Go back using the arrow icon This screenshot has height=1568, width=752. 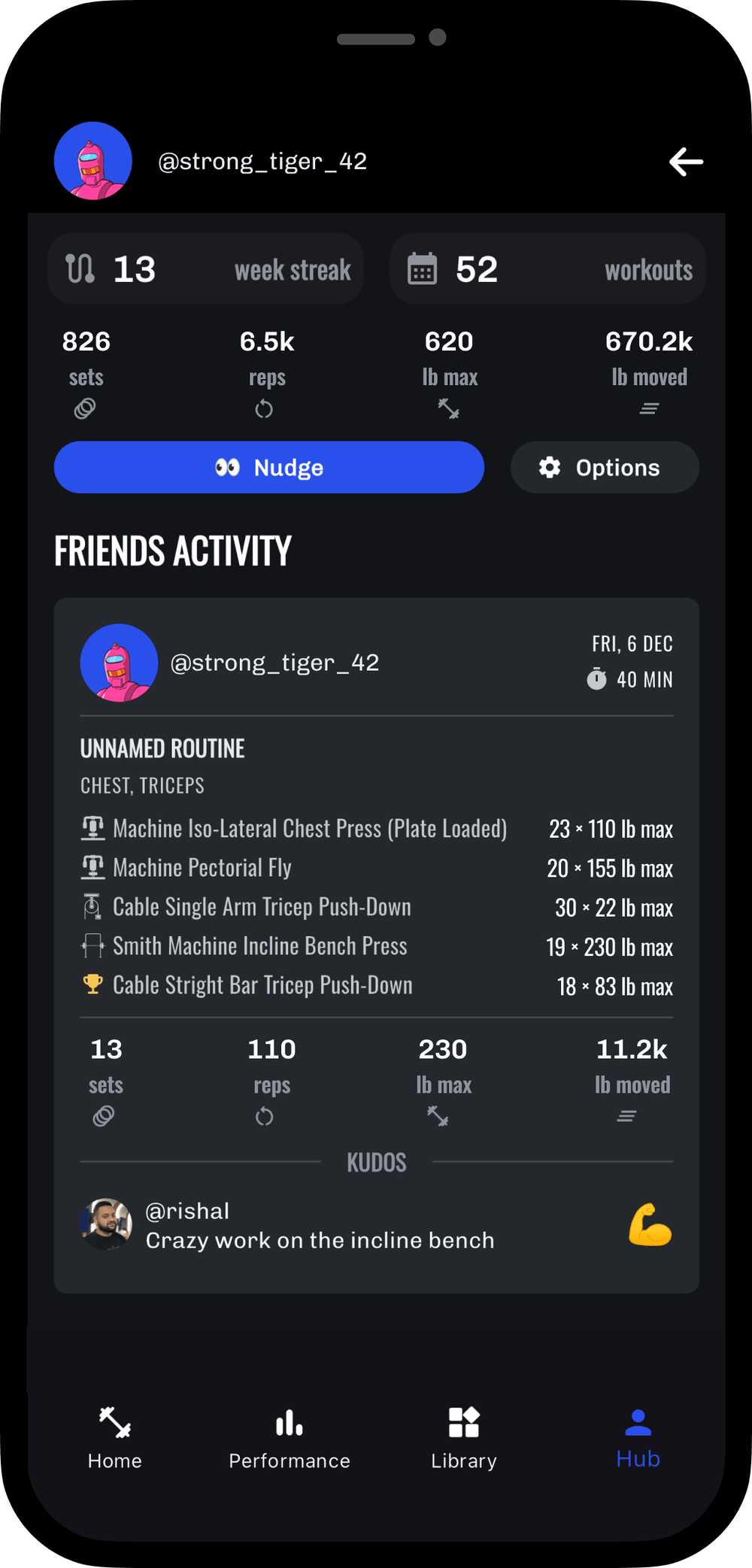686,162
